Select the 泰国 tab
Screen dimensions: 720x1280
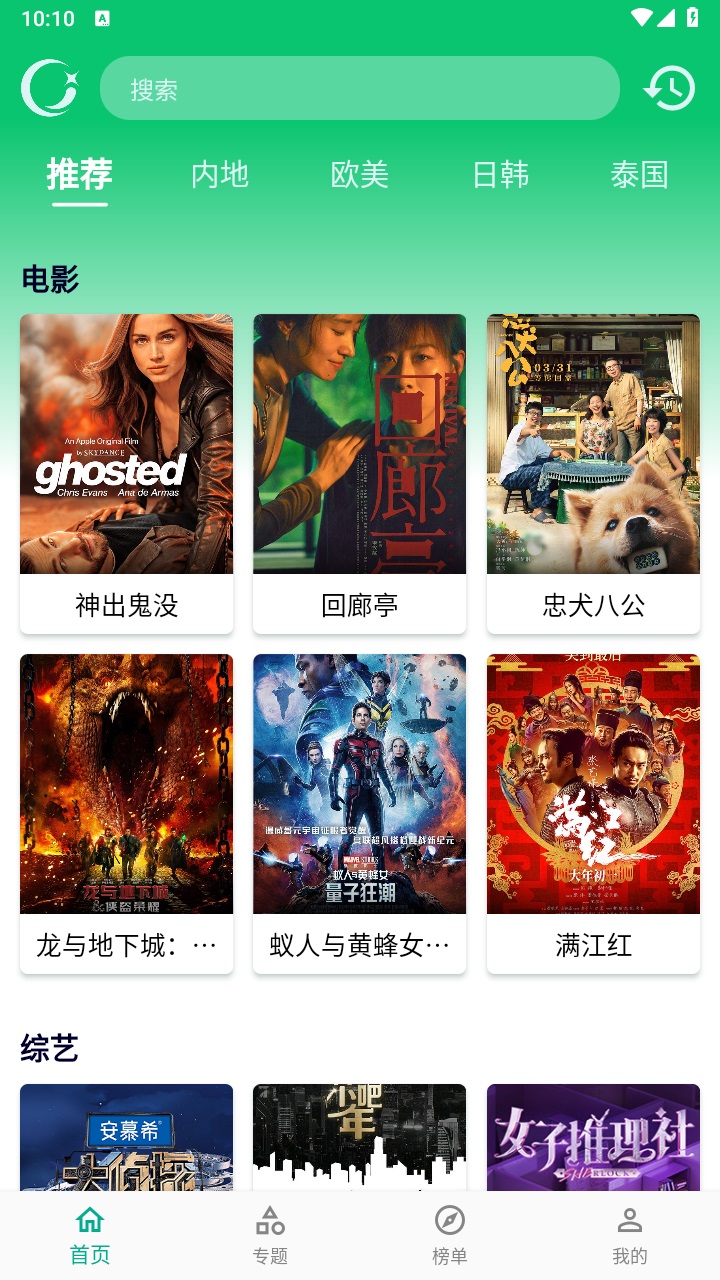click(x=639, y=175)
